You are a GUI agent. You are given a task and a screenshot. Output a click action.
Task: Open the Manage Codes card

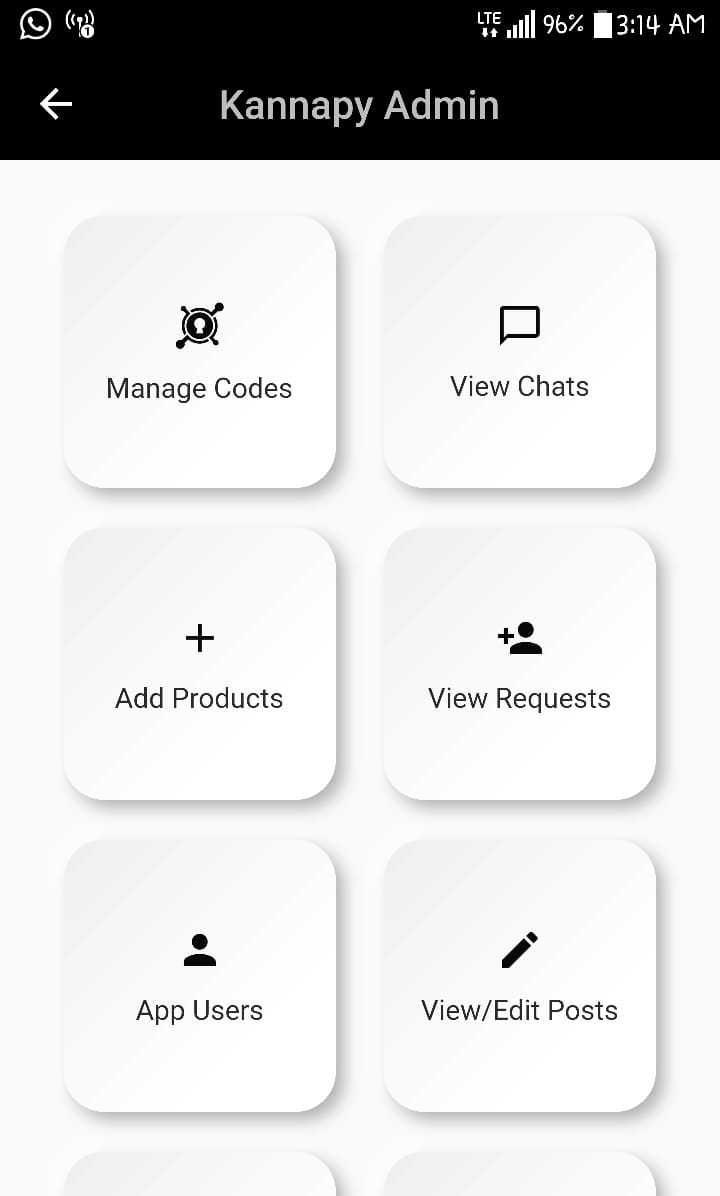coord(200,352)
